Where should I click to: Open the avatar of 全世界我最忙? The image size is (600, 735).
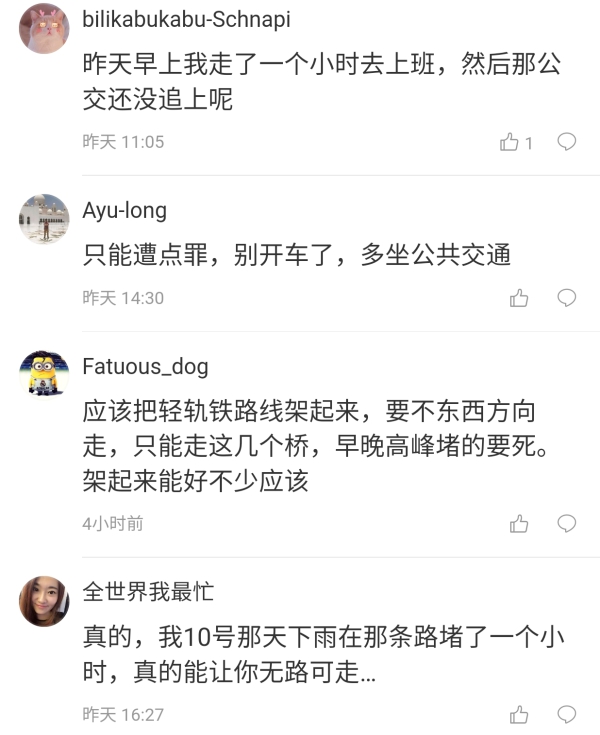point(44,601)
